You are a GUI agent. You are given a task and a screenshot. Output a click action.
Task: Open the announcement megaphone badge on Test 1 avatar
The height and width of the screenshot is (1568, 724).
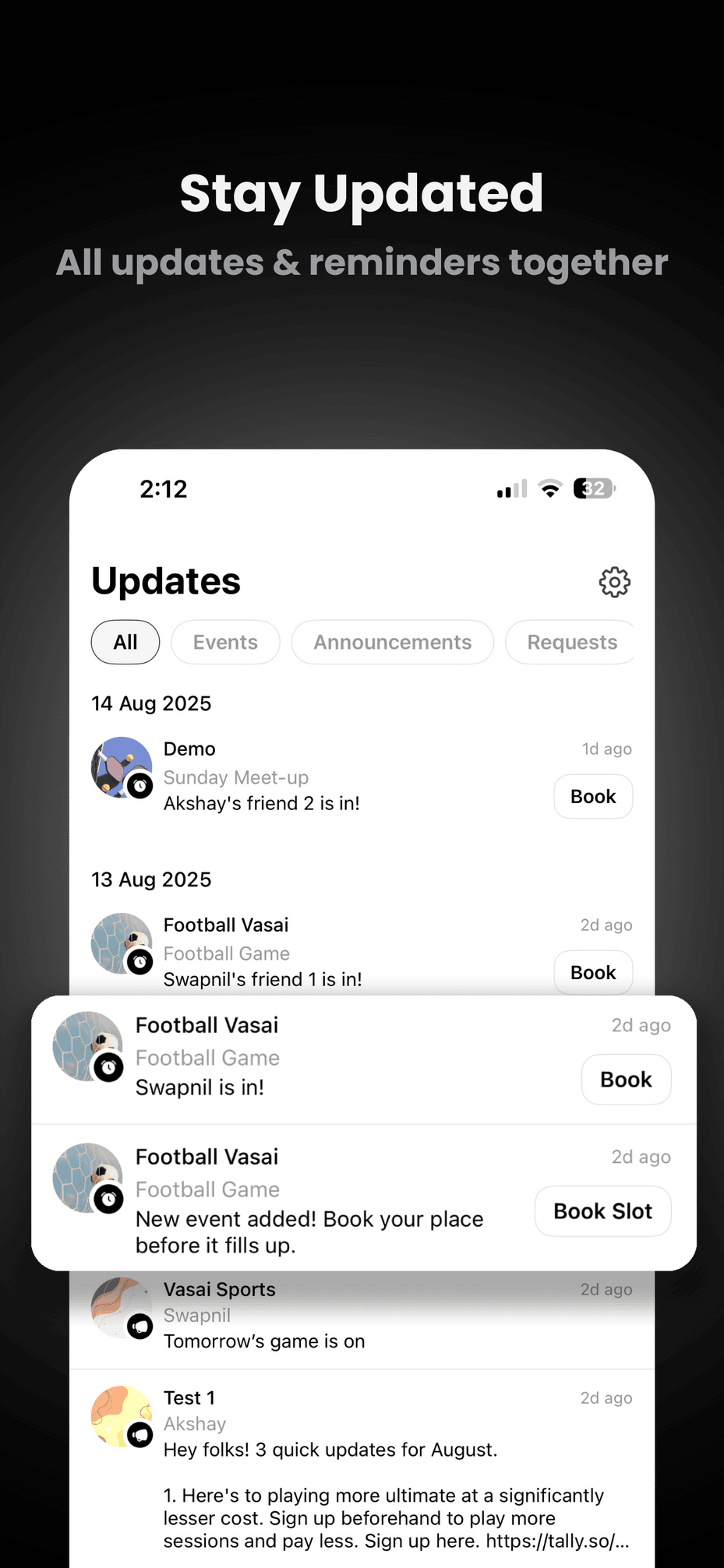[x=142, y=1435]
